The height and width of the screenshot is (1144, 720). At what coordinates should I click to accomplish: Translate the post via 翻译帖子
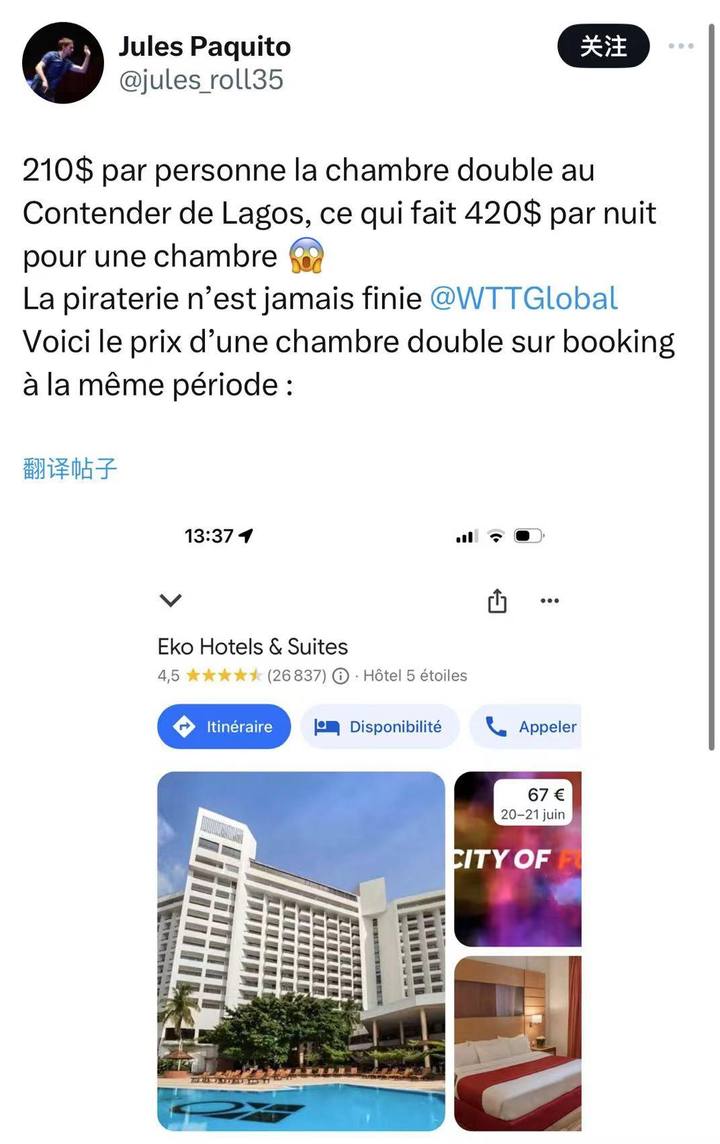[x=70, y=468]
